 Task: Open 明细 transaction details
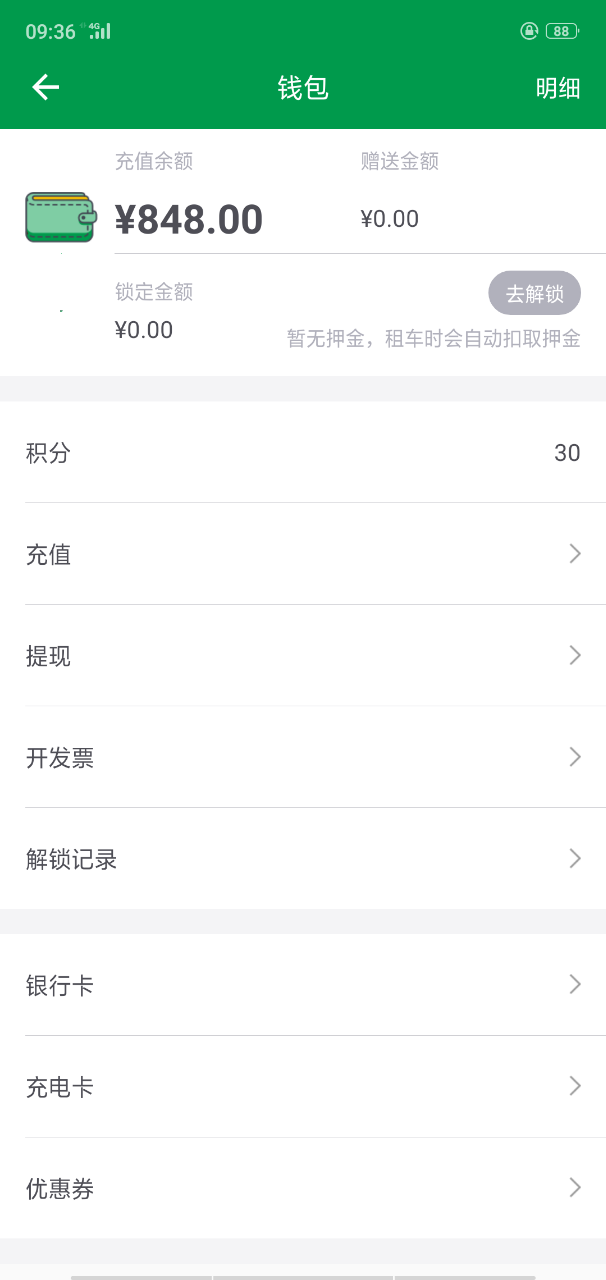coord(557,88)
